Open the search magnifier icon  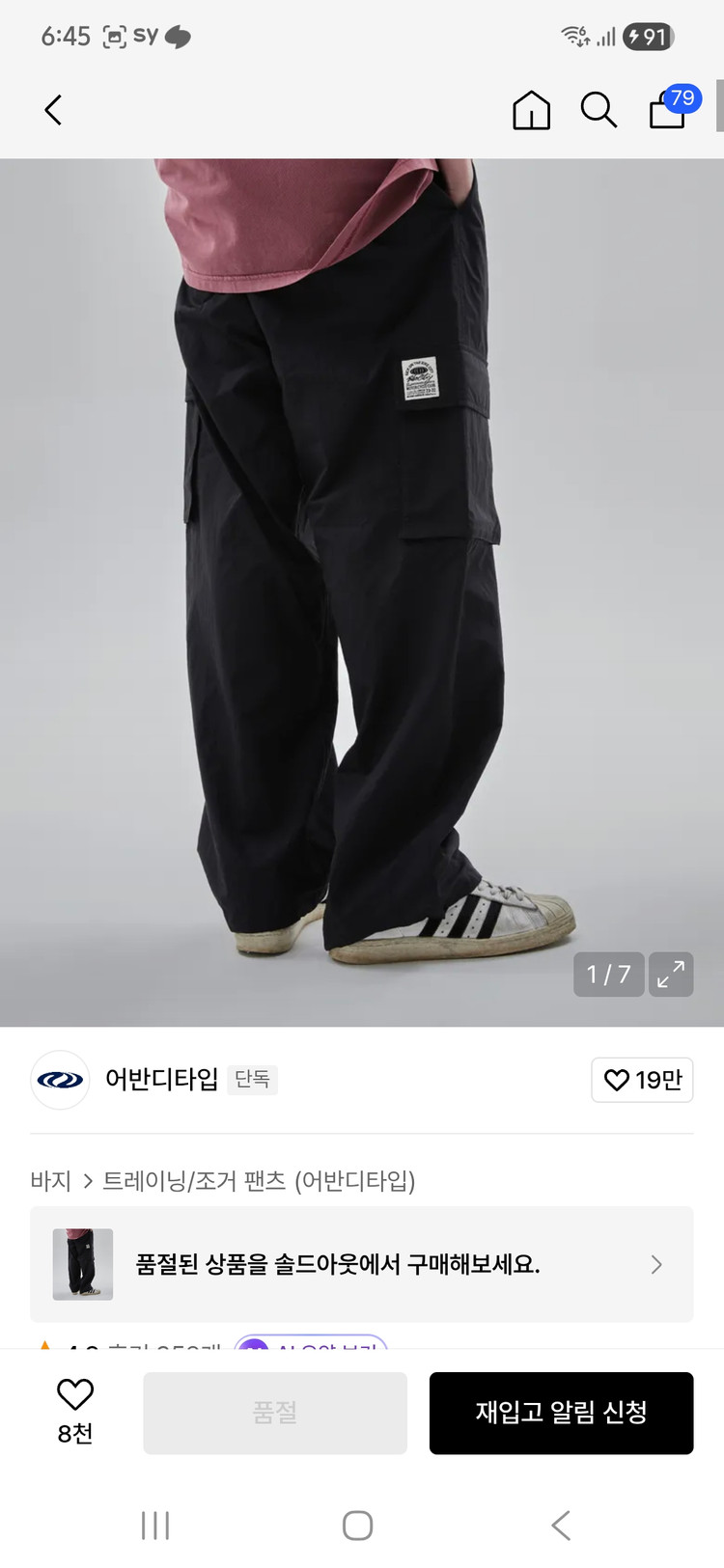599,110
